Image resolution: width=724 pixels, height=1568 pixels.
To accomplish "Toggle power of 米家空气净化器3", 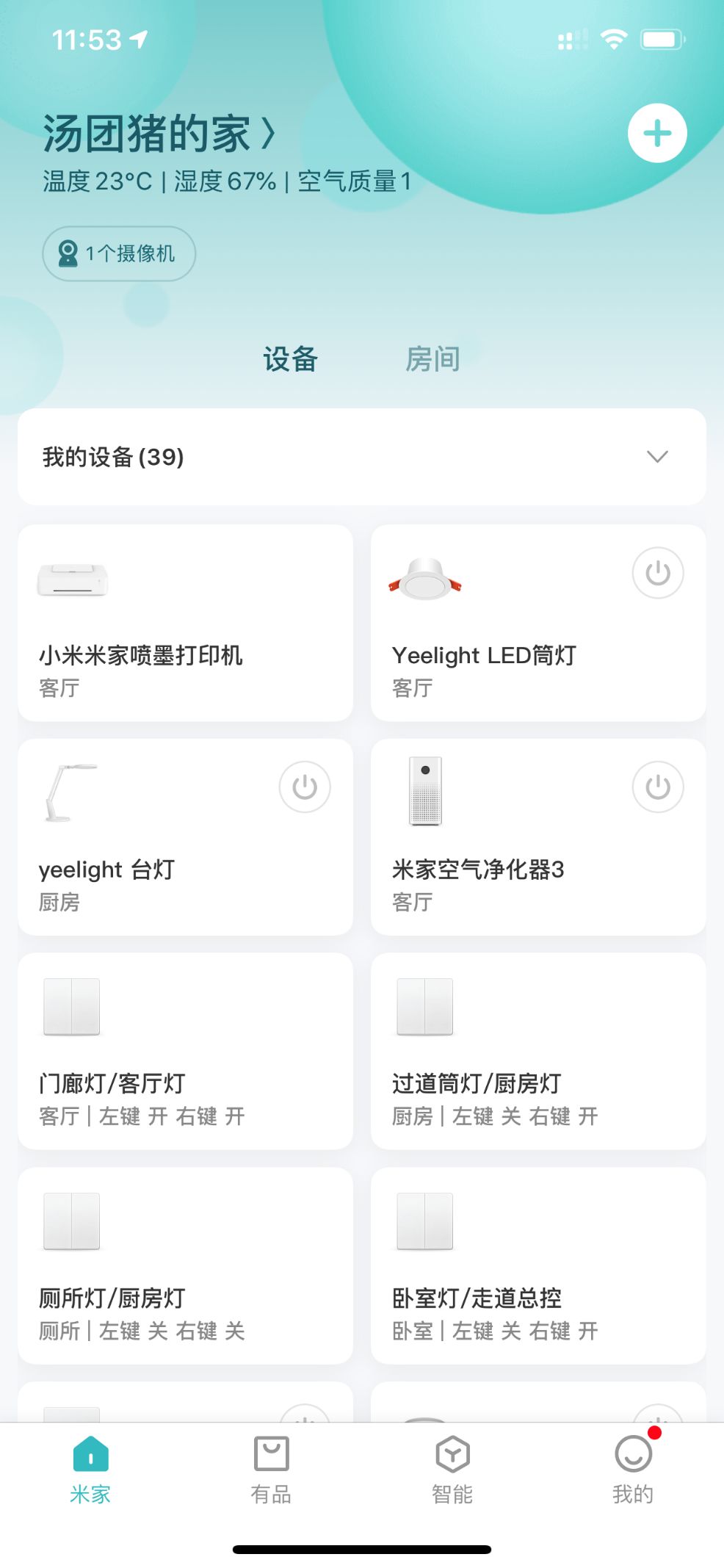I will [x=657, y=786].
